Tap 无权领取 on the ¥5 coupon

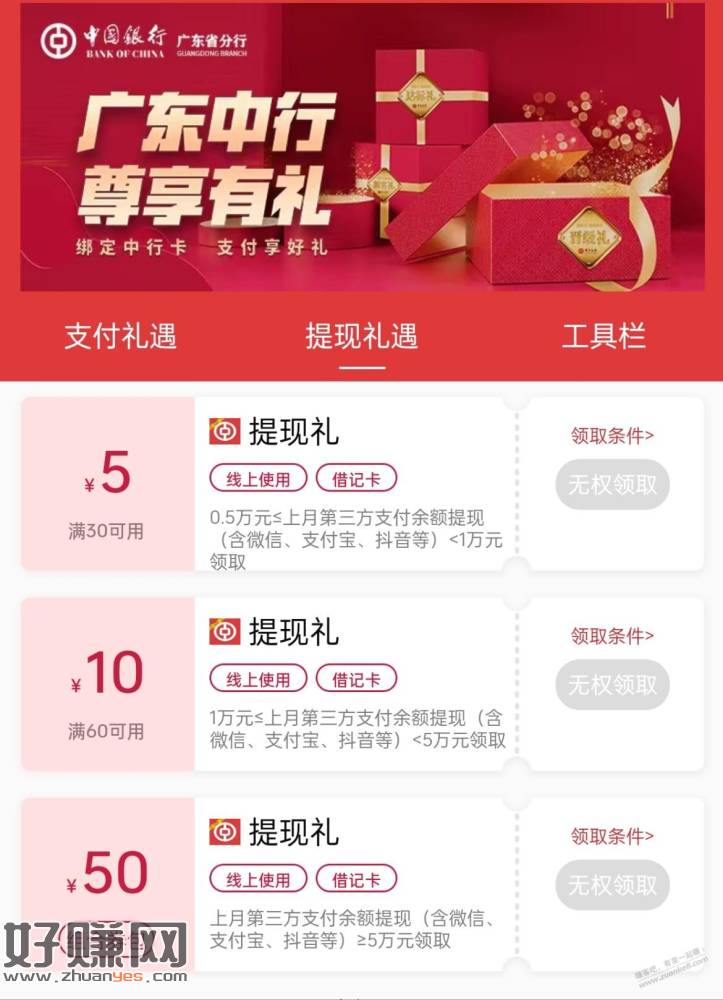612,485
